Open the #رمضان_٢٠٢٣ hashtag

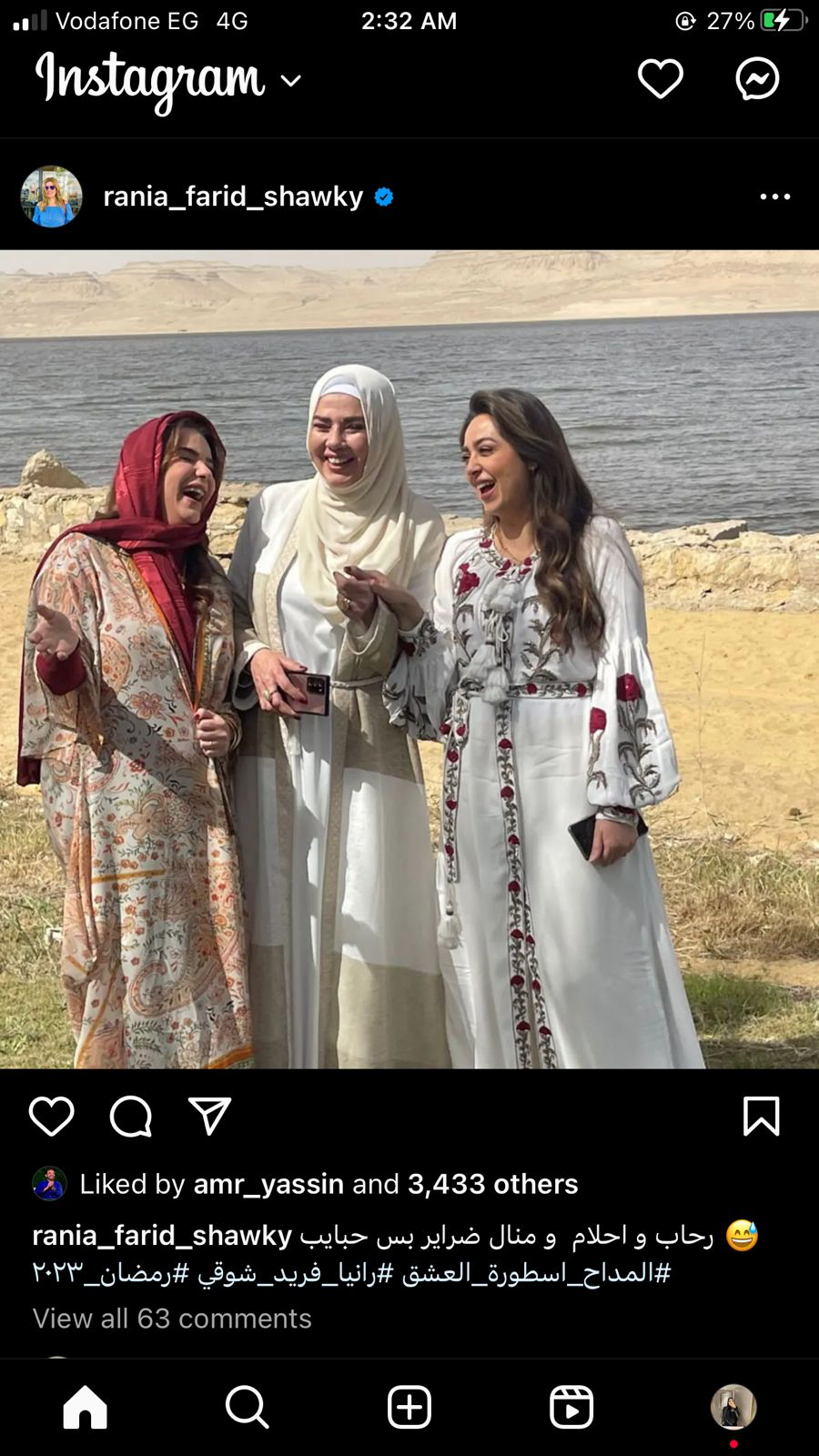[x=111, y=1272]
